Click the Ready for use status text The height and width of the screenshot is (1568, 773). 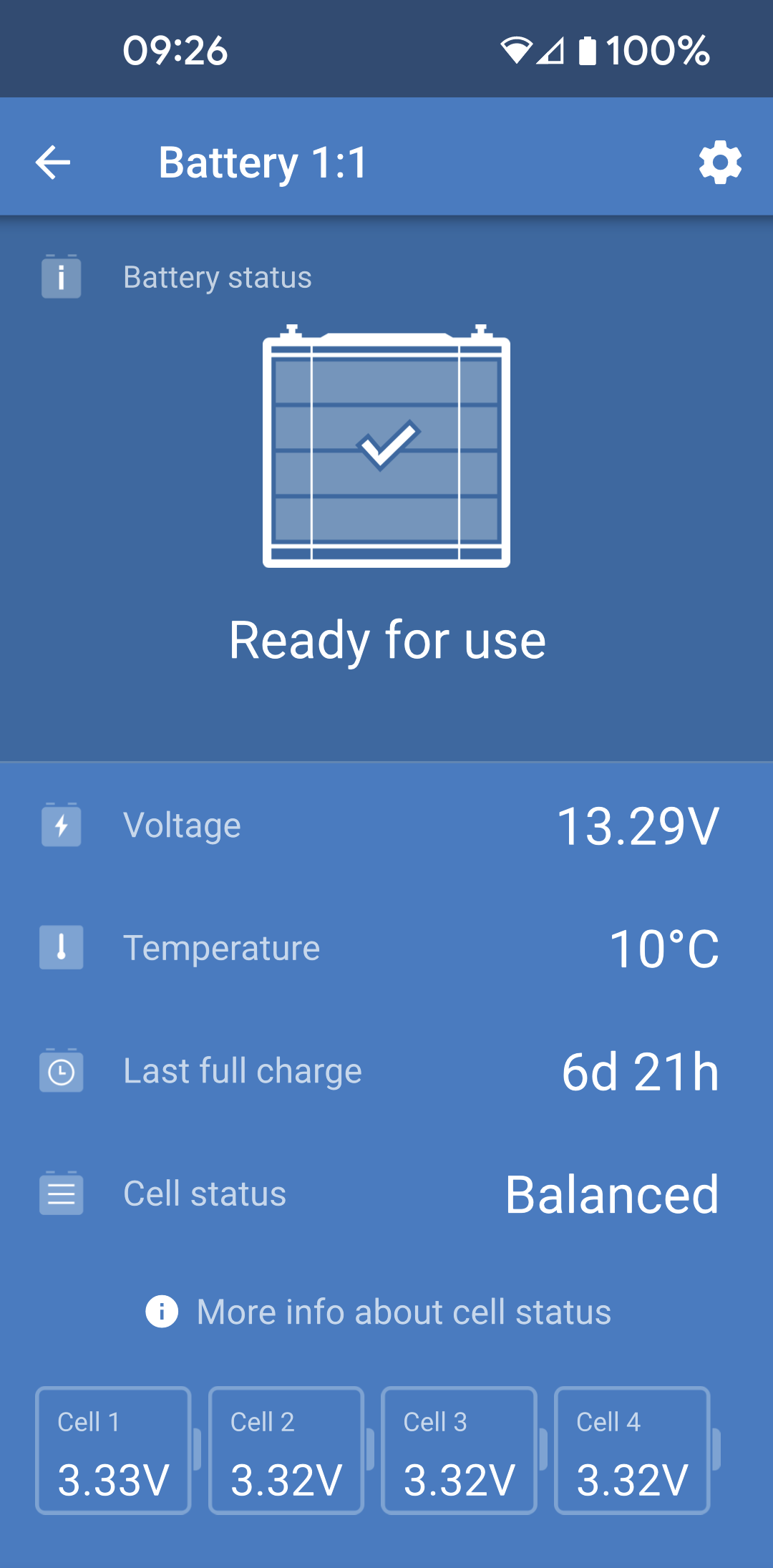click(x=386, y=641)
